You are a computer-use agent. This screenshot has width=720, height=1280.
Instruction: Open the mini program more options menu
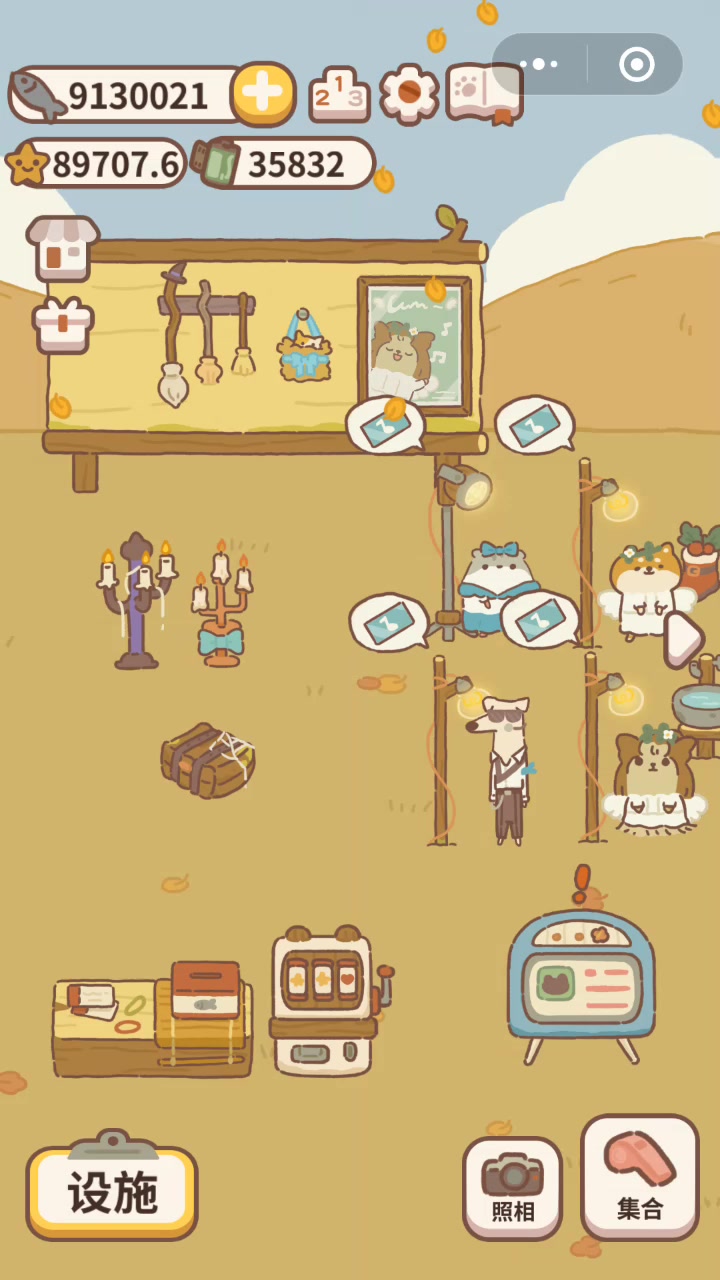coord(539,65)
